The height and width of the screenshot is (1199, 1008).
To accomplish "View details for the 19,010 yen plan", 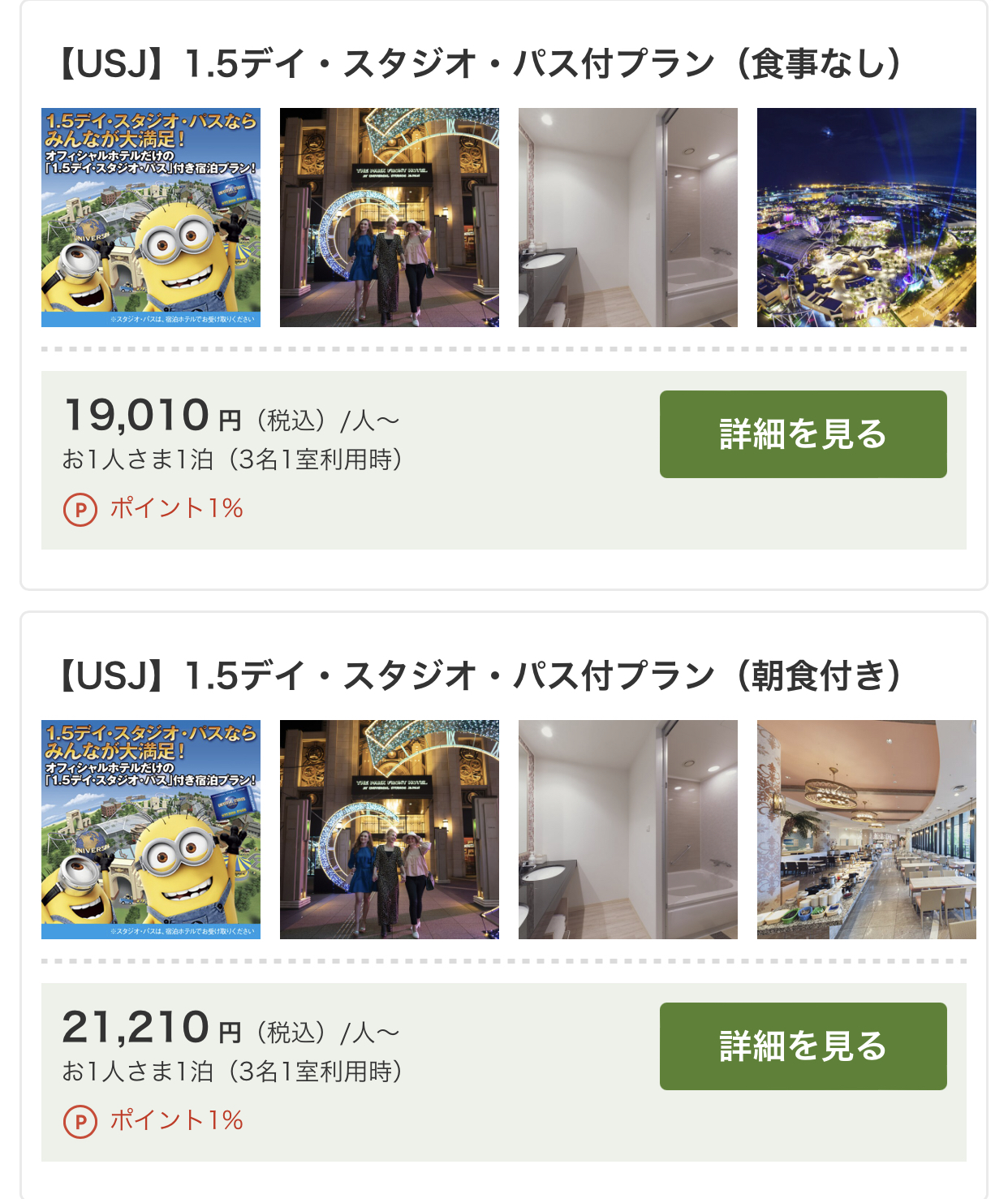I will pyautogui.click(x=803, y=434).
